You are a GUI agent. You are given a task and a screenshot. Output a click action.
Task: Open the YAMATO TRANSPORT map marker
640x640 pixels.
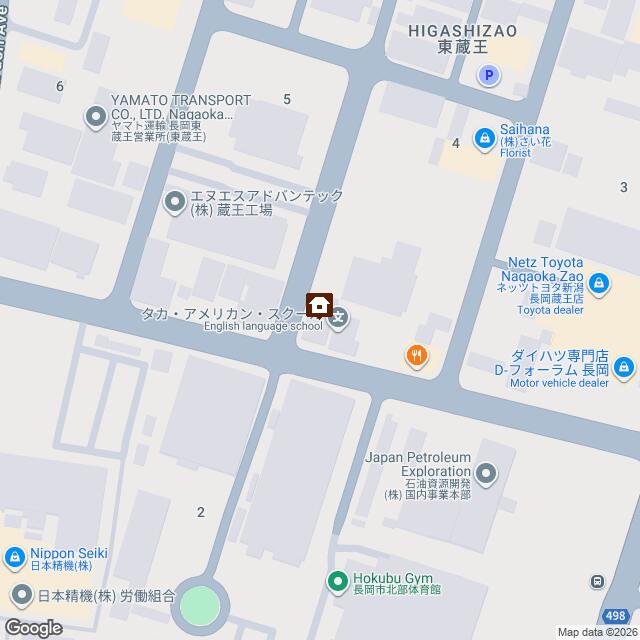tap(96, 118)
